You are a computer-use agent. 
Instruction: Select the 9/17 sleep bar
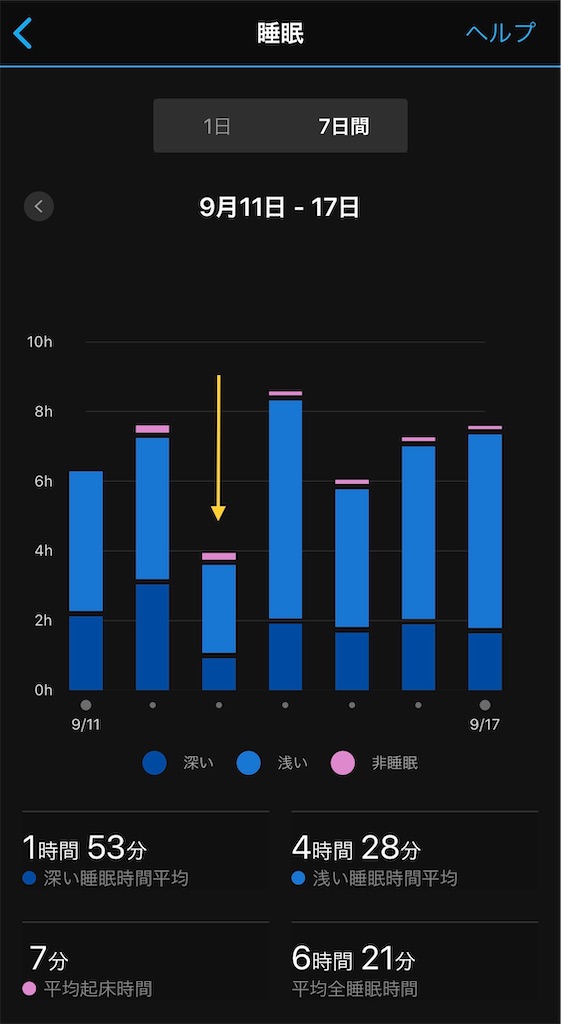(485, 558)
